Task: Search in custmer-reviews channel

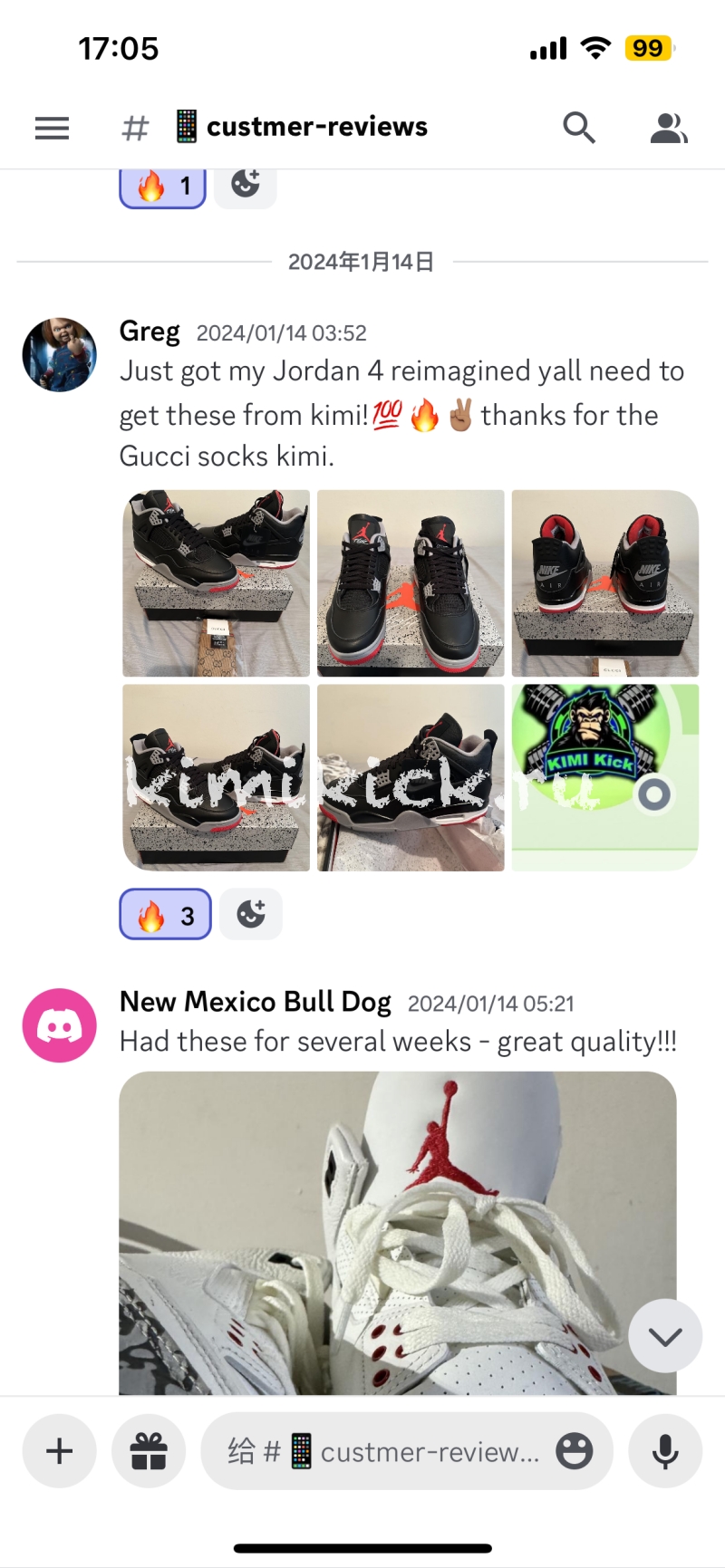Action: pos(578,128)
